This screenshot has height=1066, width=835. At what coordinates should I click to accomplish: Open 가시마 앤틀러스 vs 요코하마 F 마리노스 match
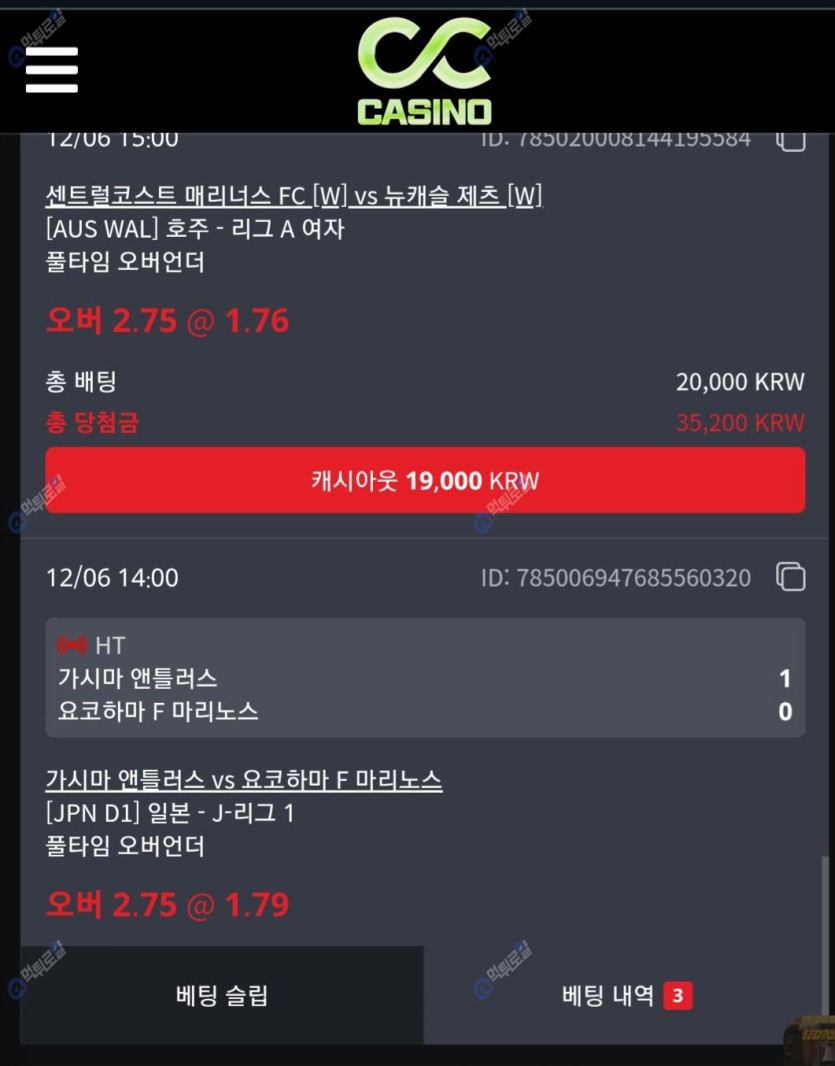[244, 780]
